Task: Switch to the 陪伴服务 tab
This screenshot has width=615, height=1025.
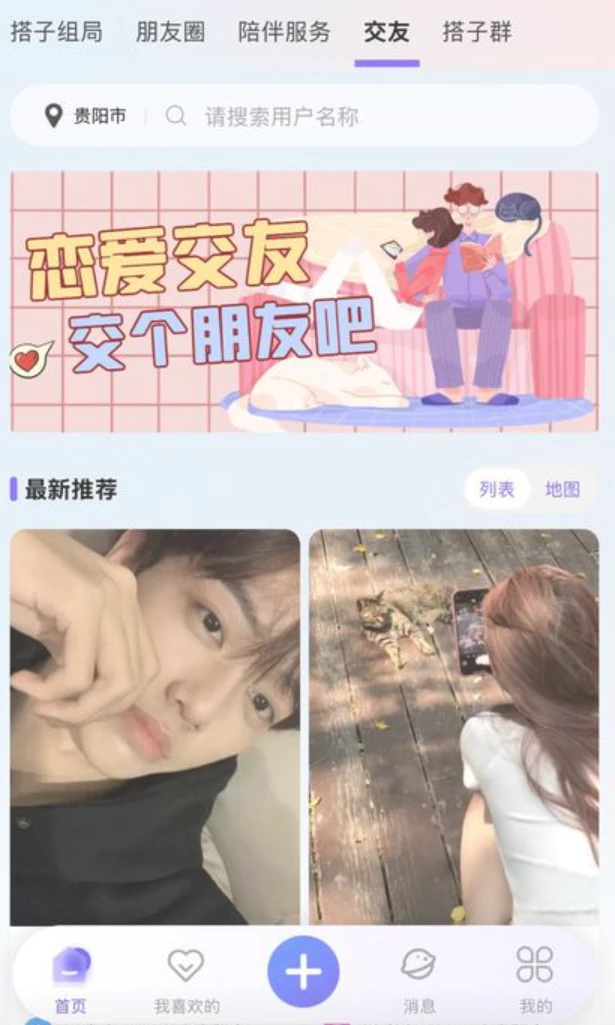Action: tap(284, 32)
